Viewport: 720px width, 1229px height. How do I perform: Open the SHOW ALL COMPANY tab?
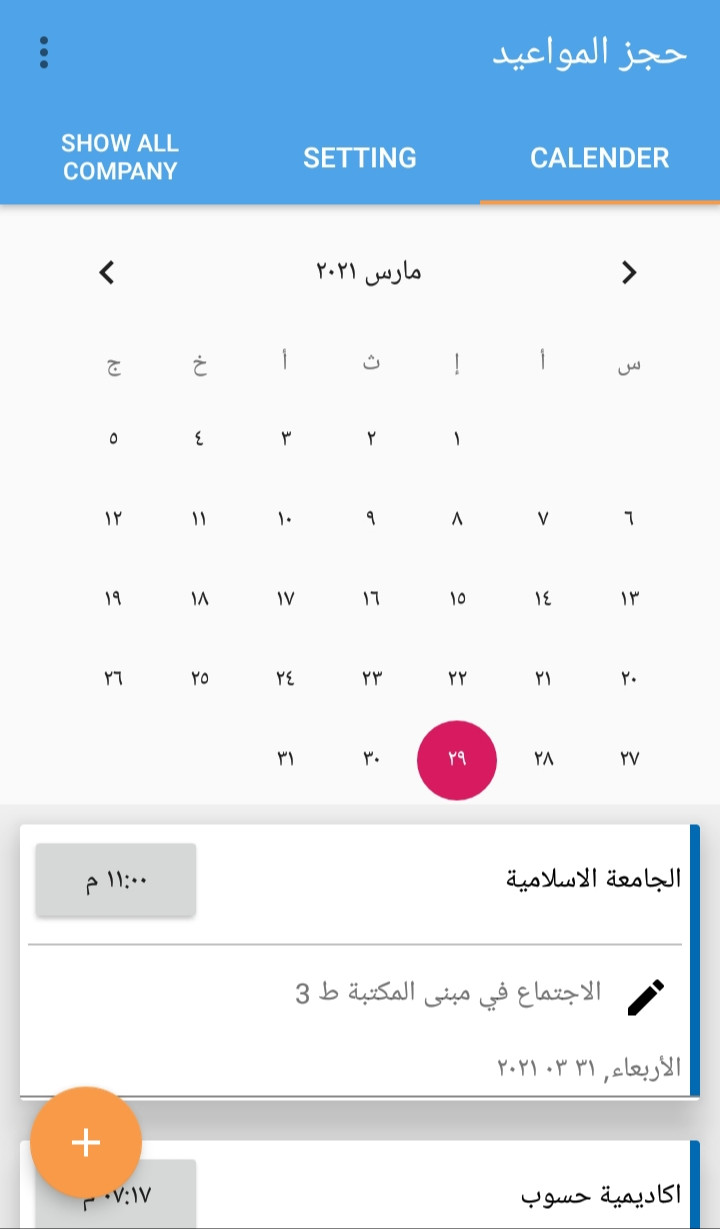(120, 157)
